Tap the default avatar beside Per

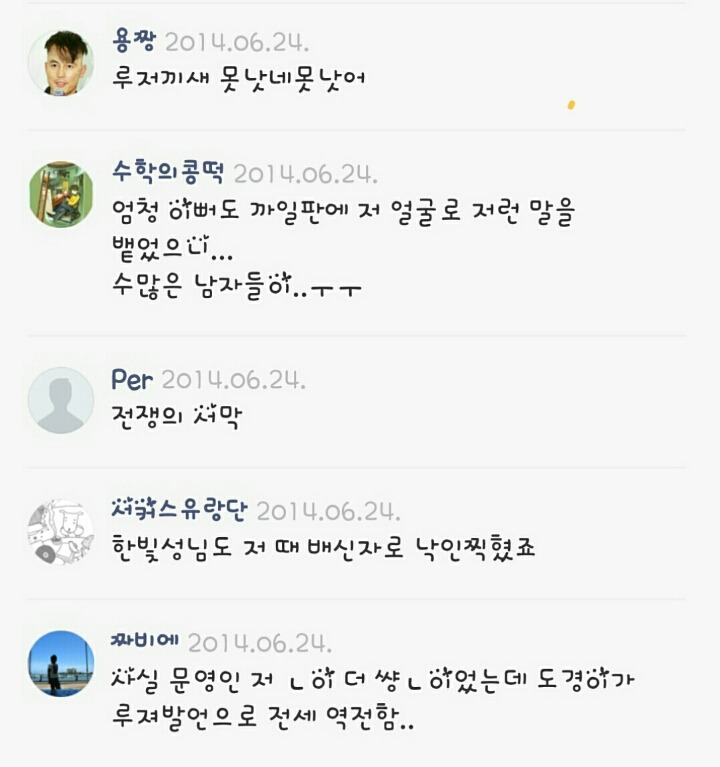[x=60, y=400]
